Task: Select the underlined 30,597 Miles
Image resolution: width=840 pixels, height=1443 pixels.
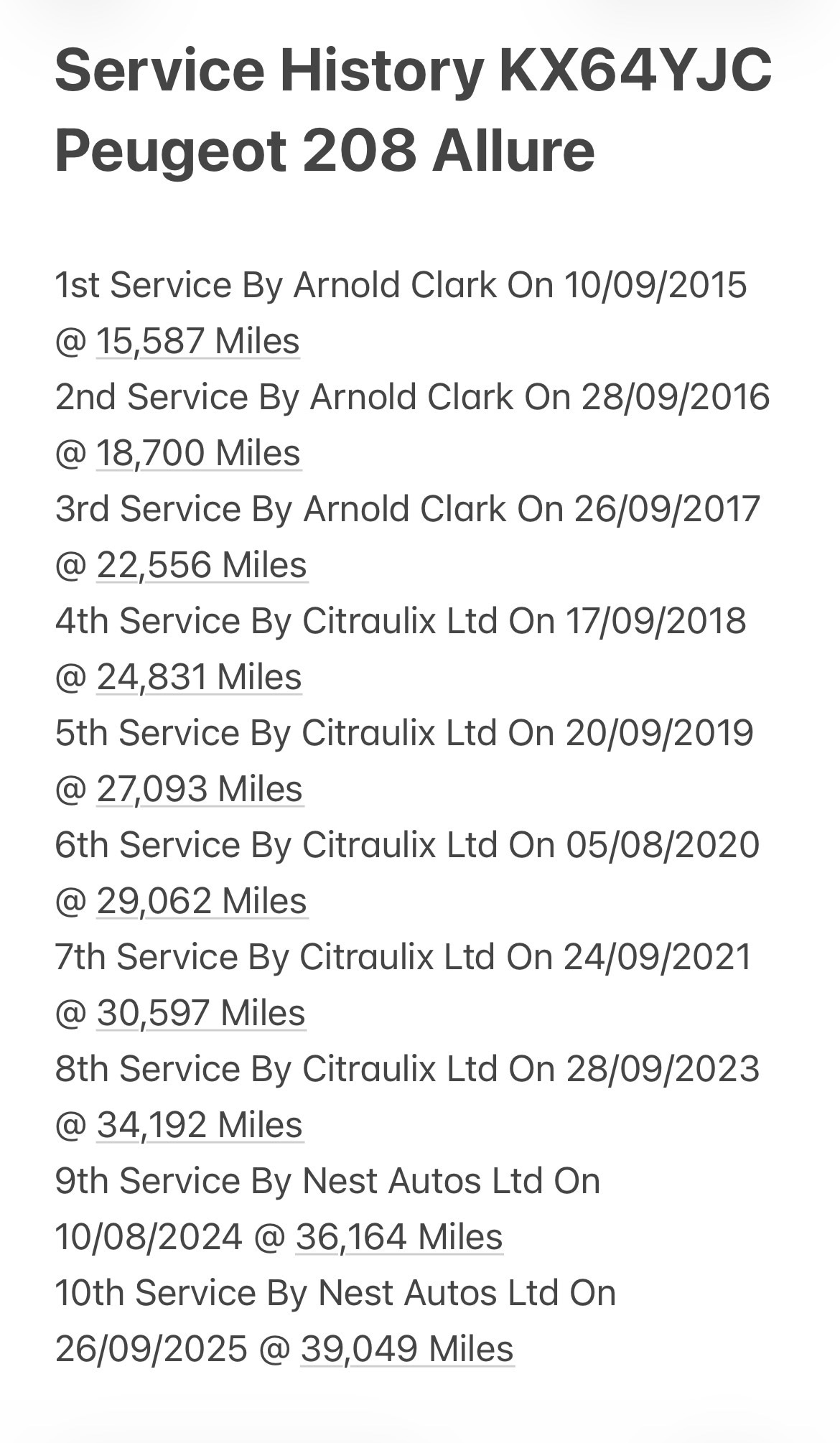Action: tap(201, 1013)
